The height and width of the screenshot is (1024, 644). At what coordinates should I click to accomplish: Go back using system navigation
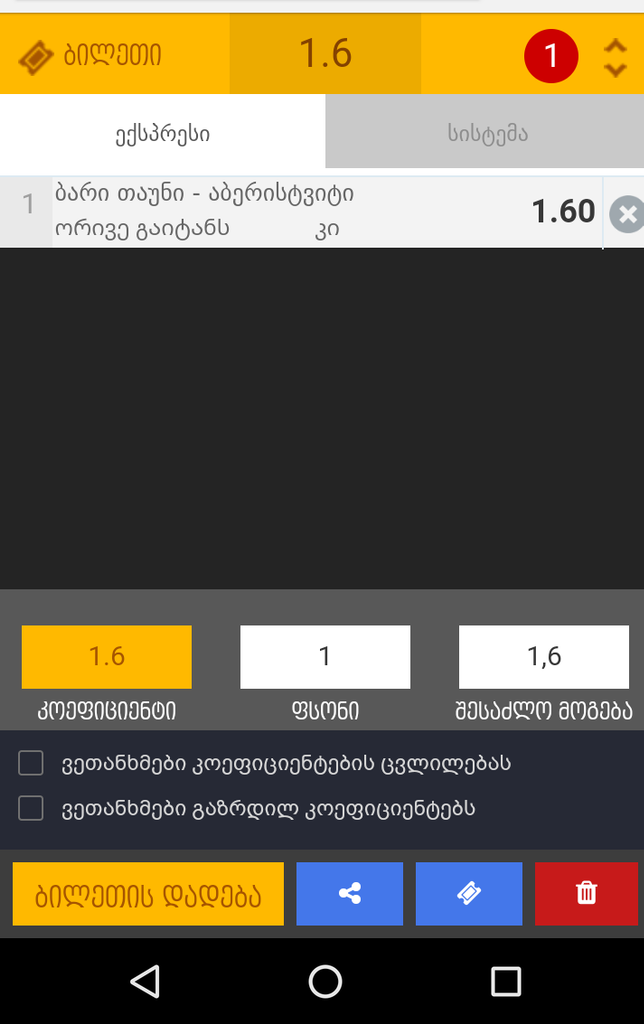click(145, 981)
